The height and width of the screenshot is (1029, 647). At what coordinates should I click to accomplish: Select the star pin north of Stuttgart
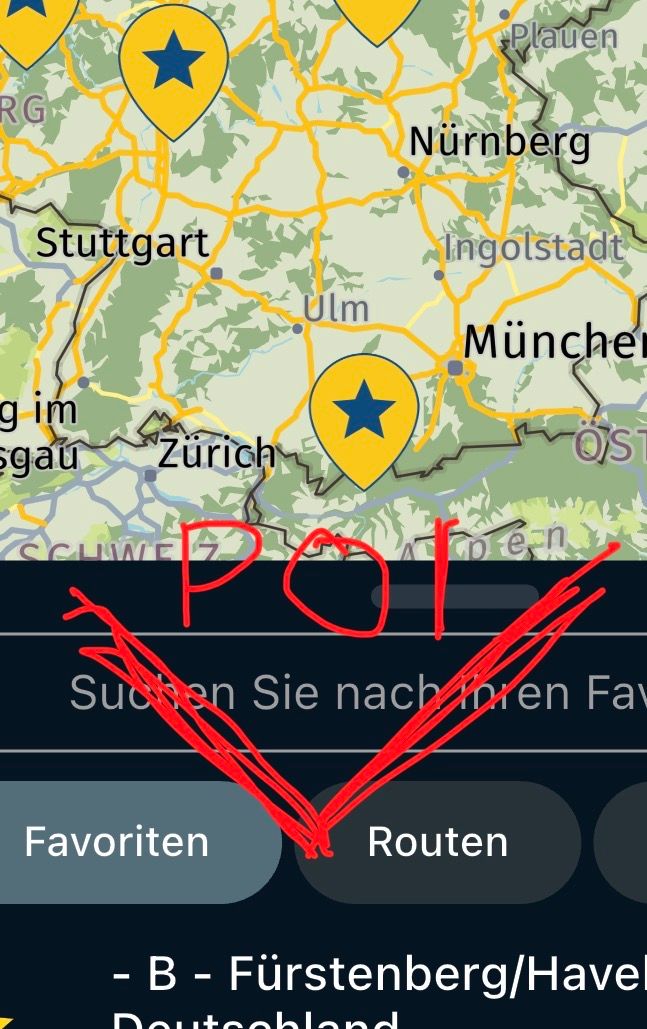(x=173, y=66)
